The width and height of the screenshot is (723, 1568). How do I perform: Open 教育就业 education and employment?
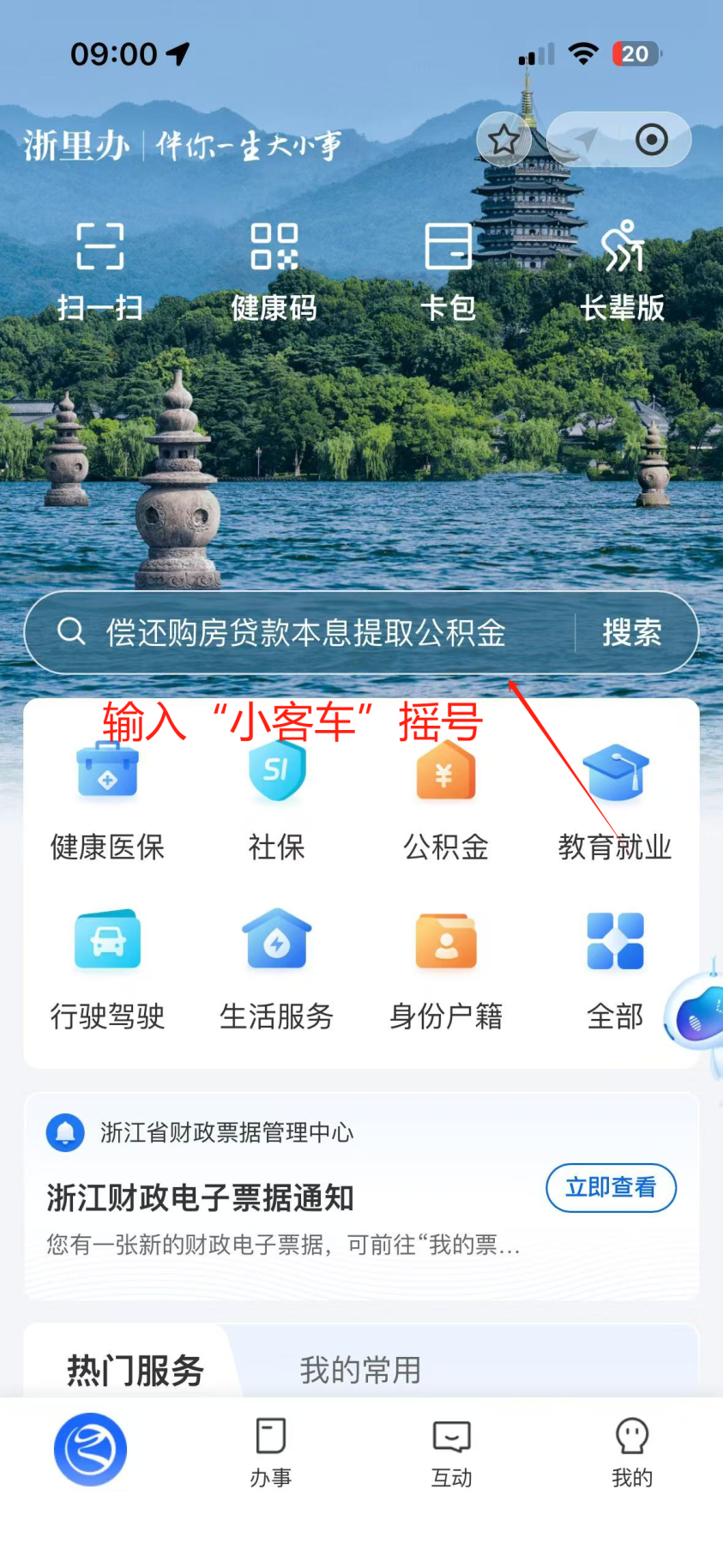(615, 798)
